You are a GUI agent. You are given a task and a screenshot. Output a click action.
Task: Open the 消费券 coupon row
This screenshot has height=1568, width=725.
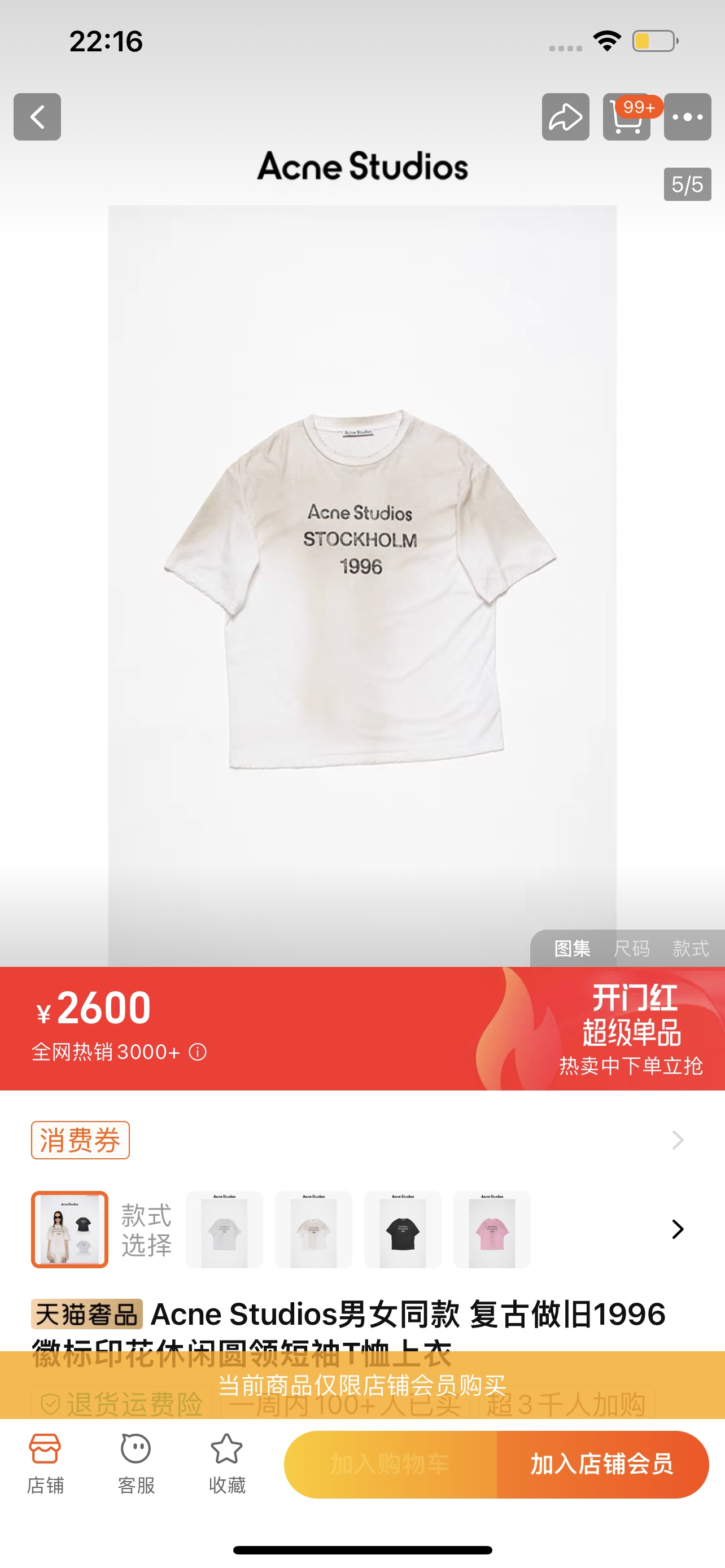coord(359,1140)
